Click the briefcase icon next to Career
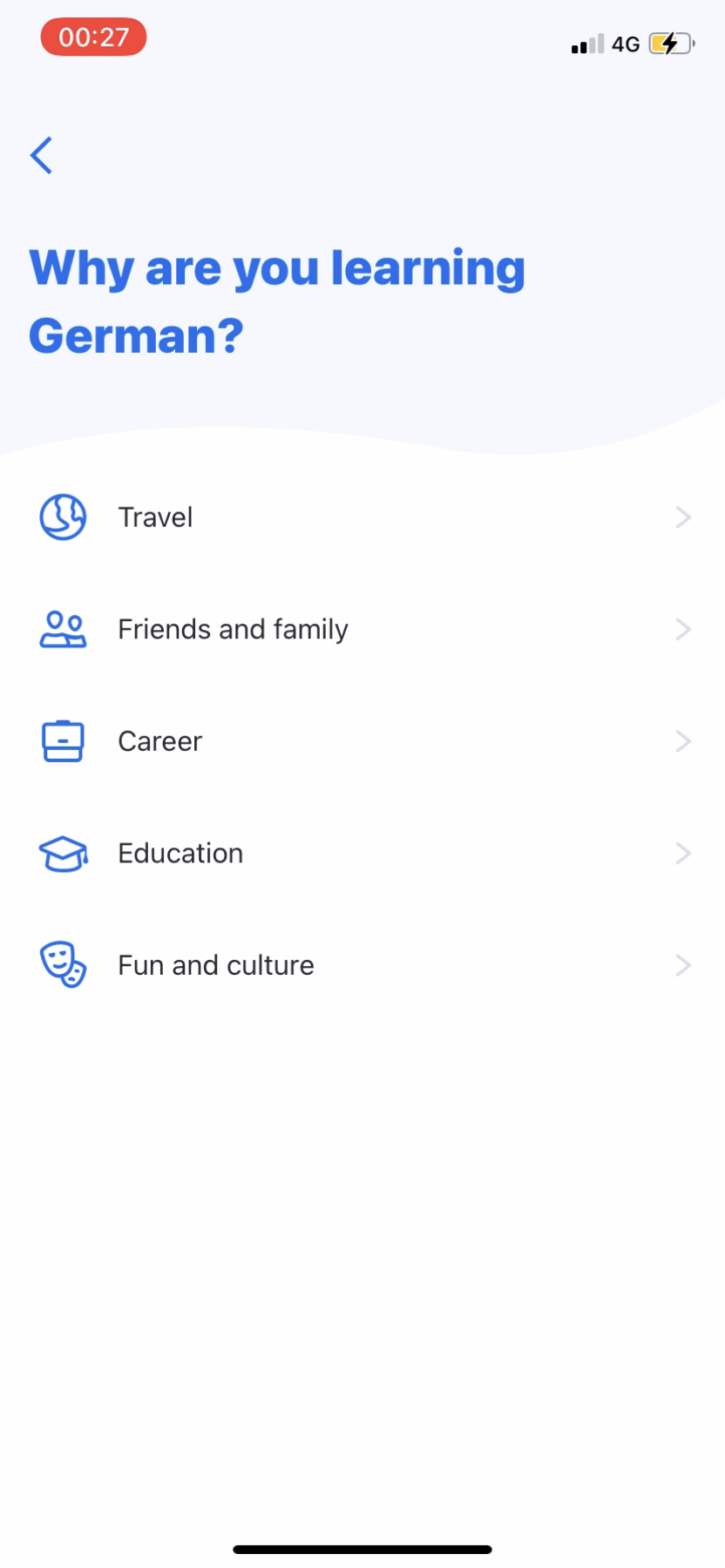 [63, 740]
